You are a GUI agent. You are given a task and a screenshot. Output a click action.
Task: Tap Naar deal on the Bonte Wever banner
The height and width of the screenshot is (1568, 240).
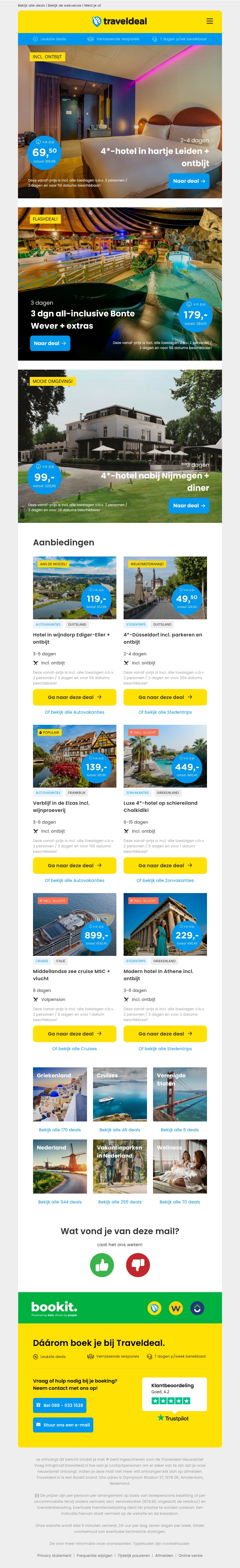(50, 343)
